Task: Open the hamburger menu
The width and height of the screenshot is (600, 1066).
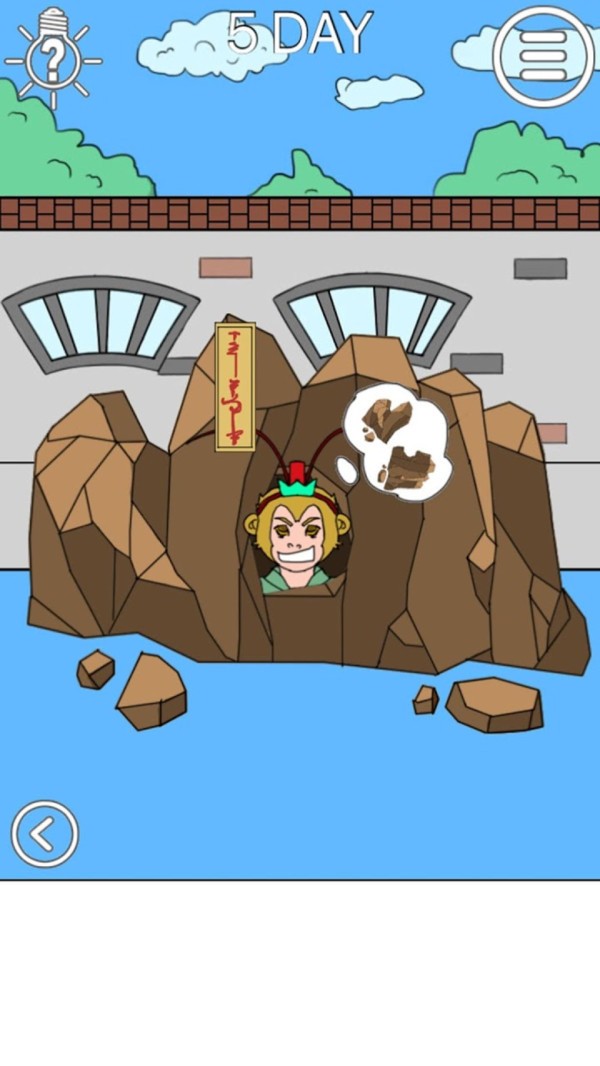Action: (543, 56)
